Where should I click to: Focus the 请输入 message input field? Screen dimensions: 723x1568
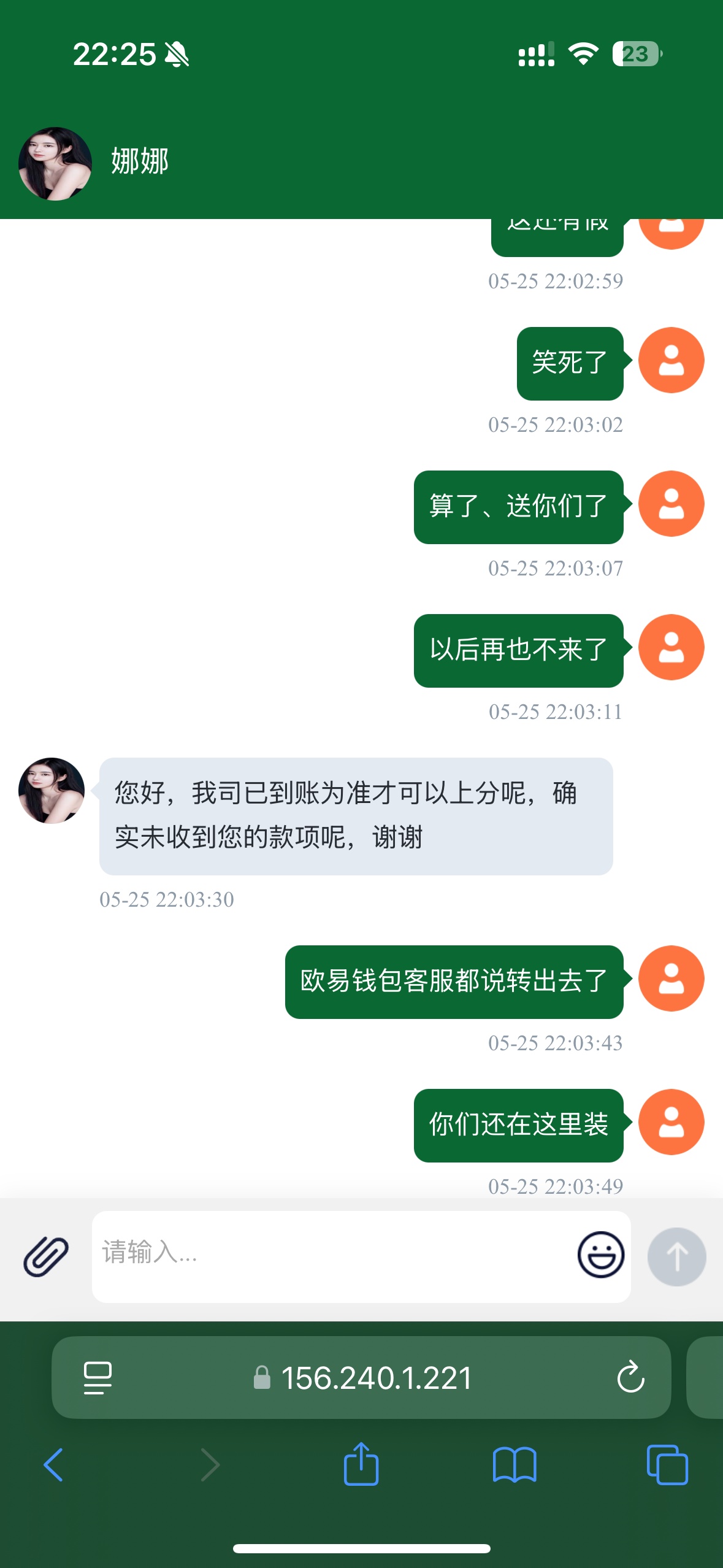pos(331,1256)
